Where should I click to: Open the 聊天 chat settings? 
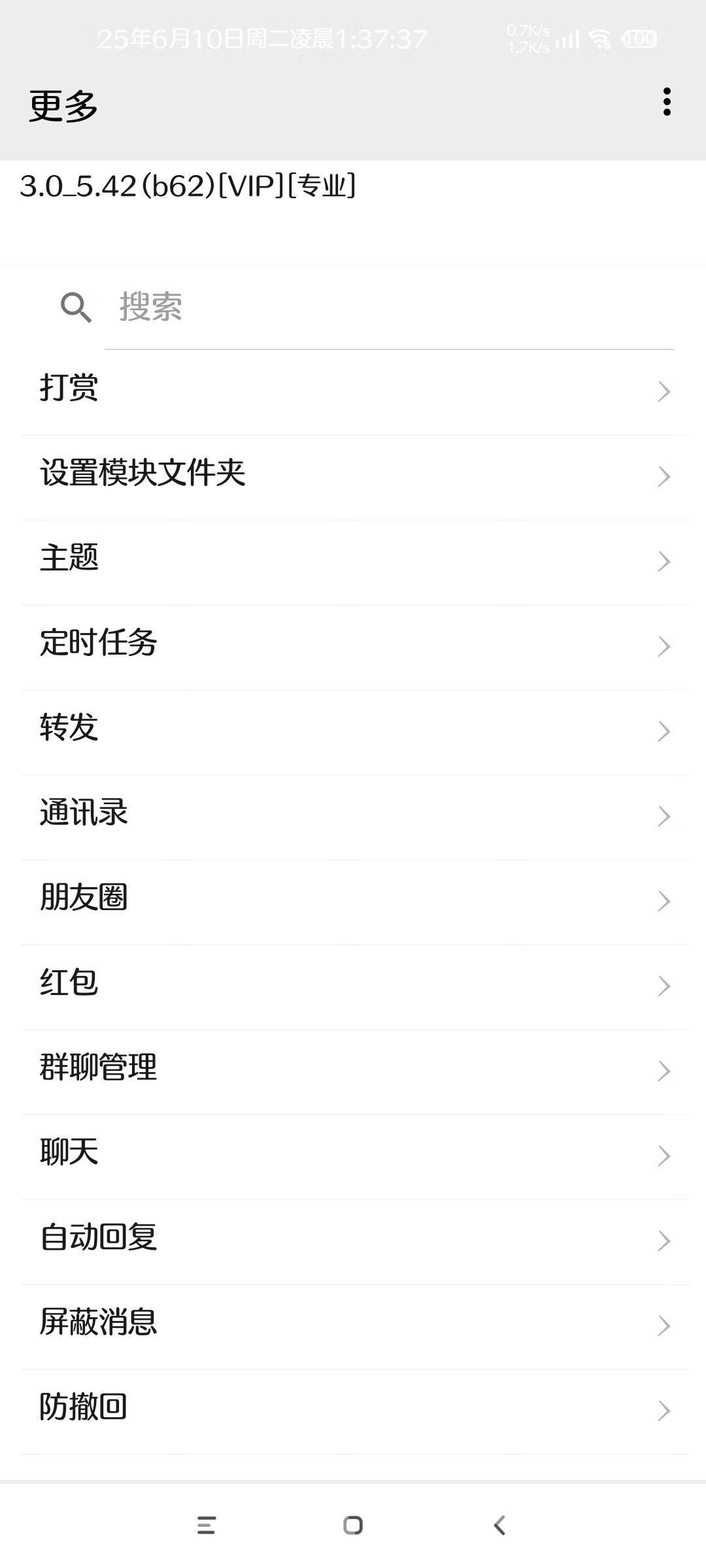(x=354, y=1154)
